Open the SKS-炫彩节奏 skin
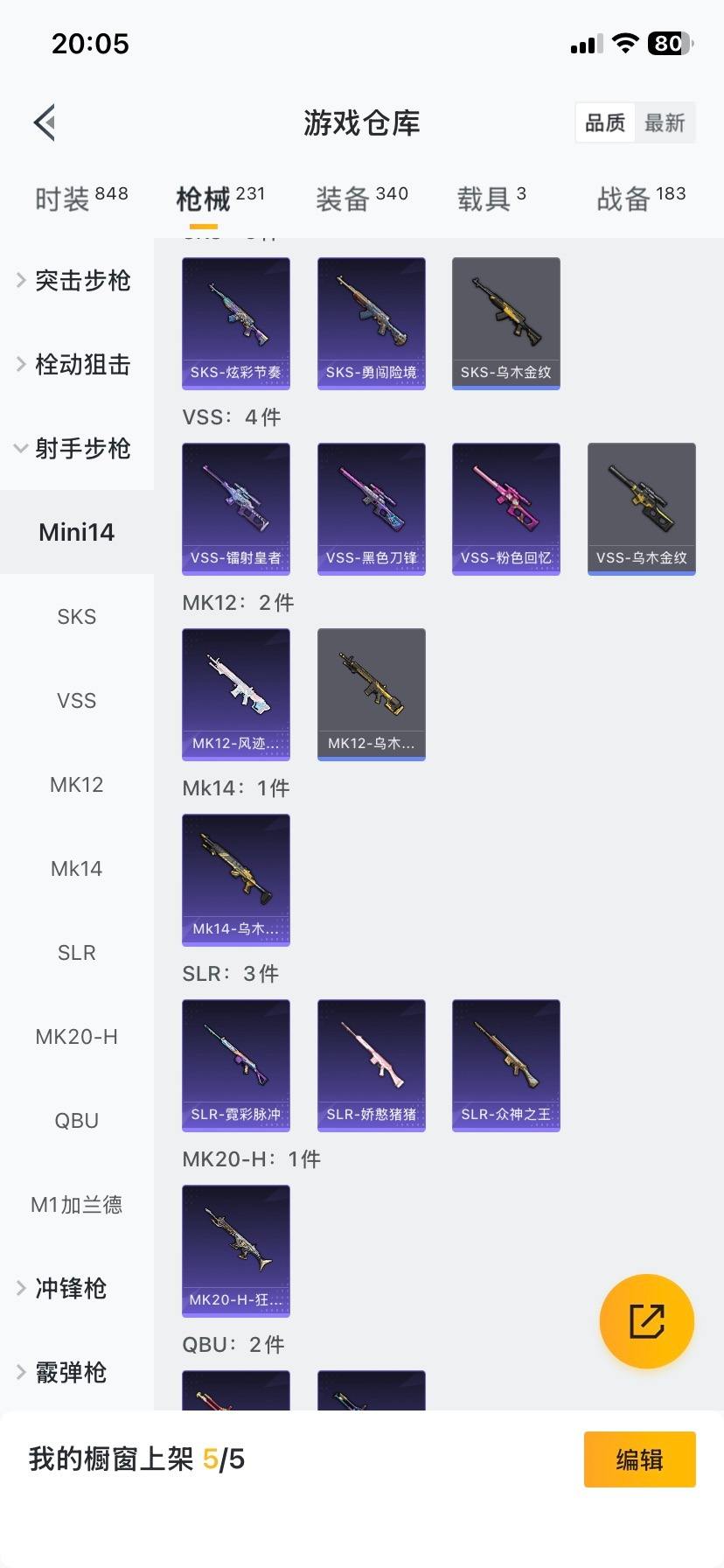 236,323
